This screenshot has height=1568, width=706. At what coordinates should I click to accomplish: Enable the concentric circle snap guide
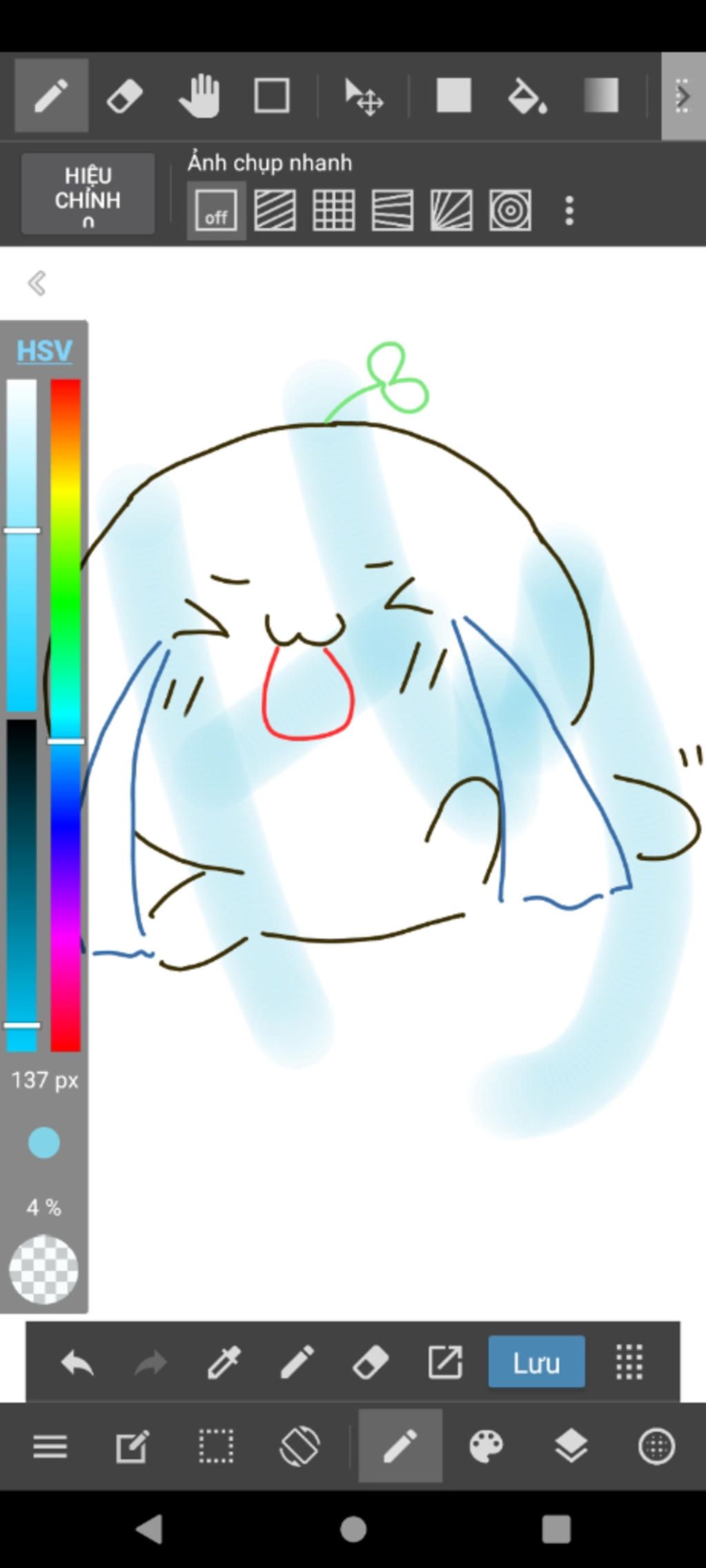510,210
